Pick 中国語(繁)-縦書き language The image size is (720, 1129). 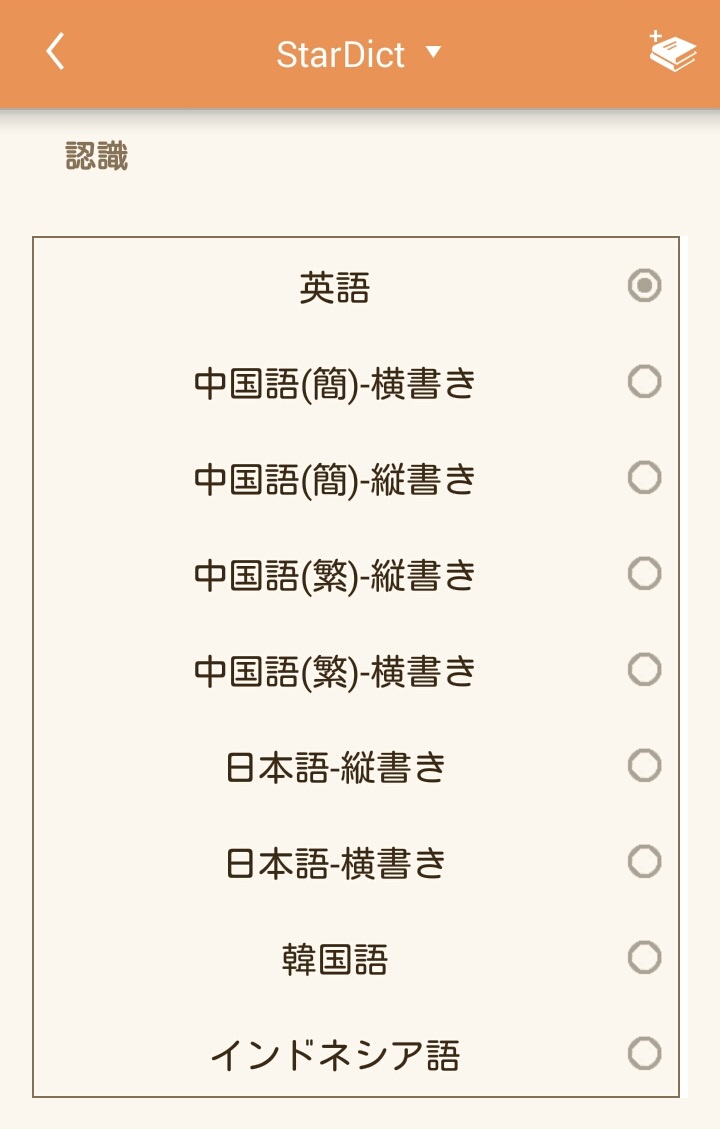[x=644, y=574]
